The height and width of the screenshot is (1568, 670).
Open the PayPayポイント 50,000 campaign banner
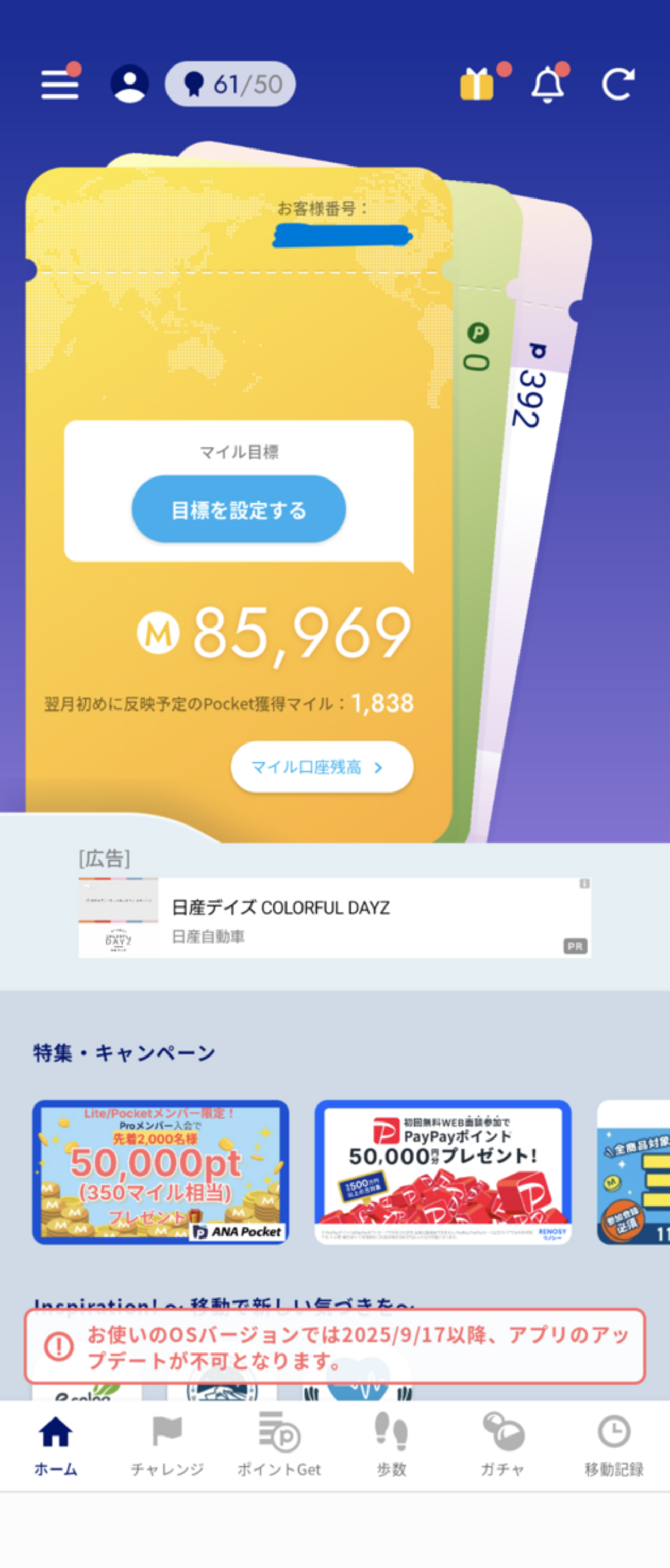(442, 1171)
